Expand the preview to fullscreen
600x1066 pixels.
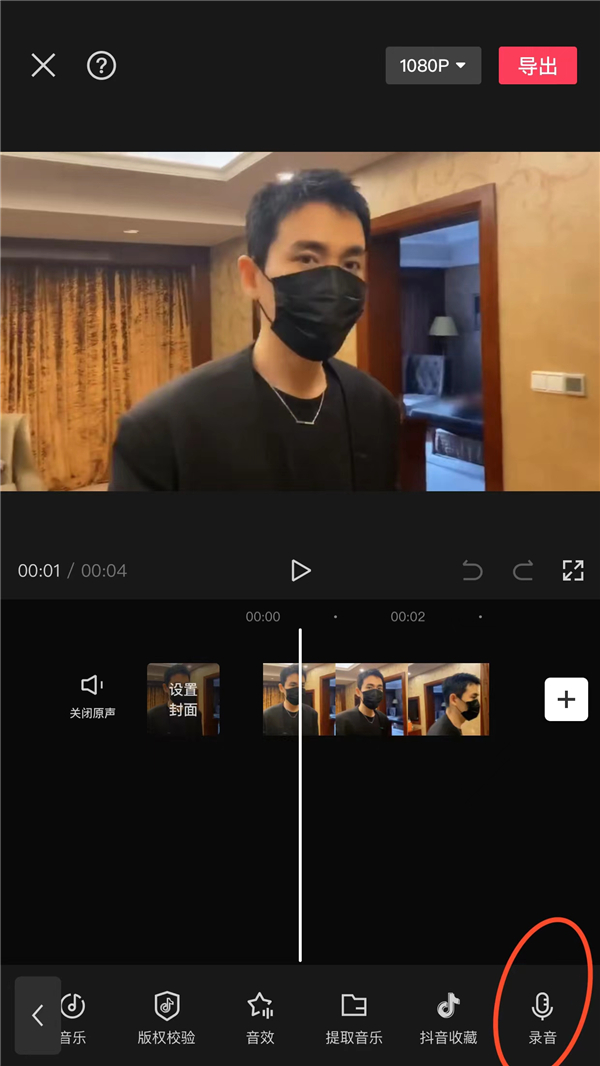573,571
